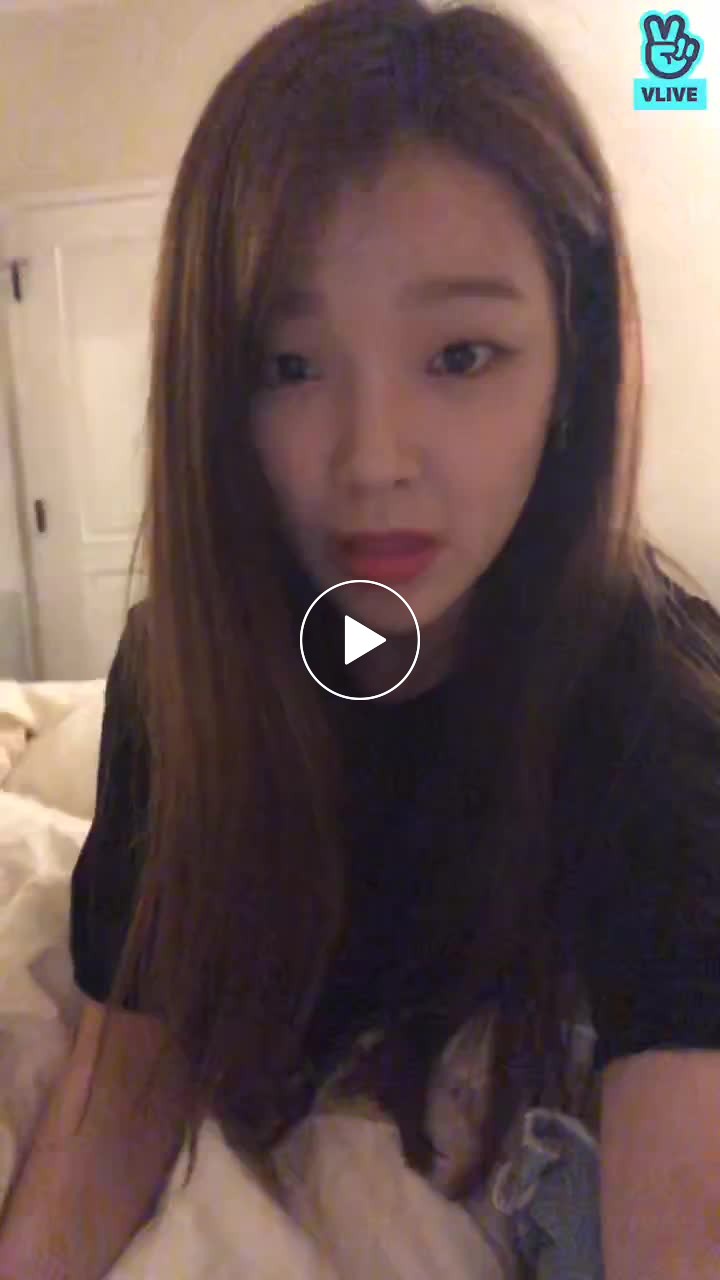Play the VLIVE video

360,640
